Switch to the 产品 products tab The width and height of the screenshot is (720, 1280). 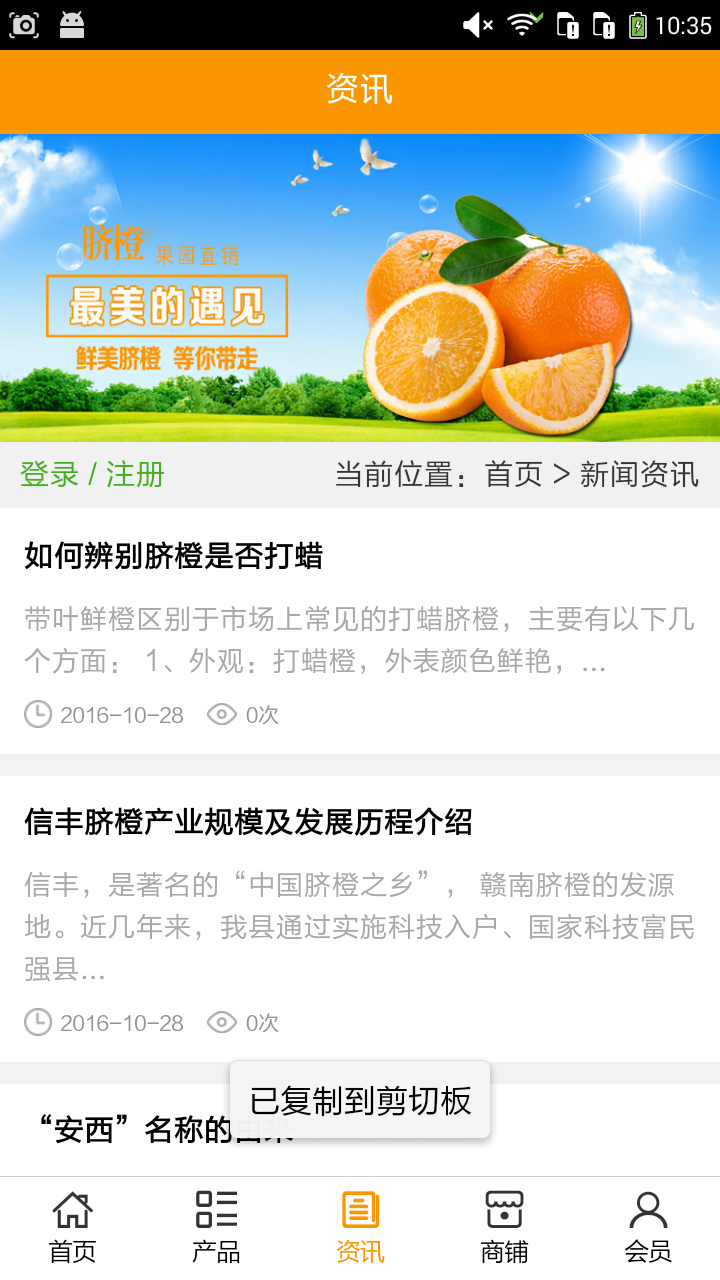click(x=216, y=1227)
